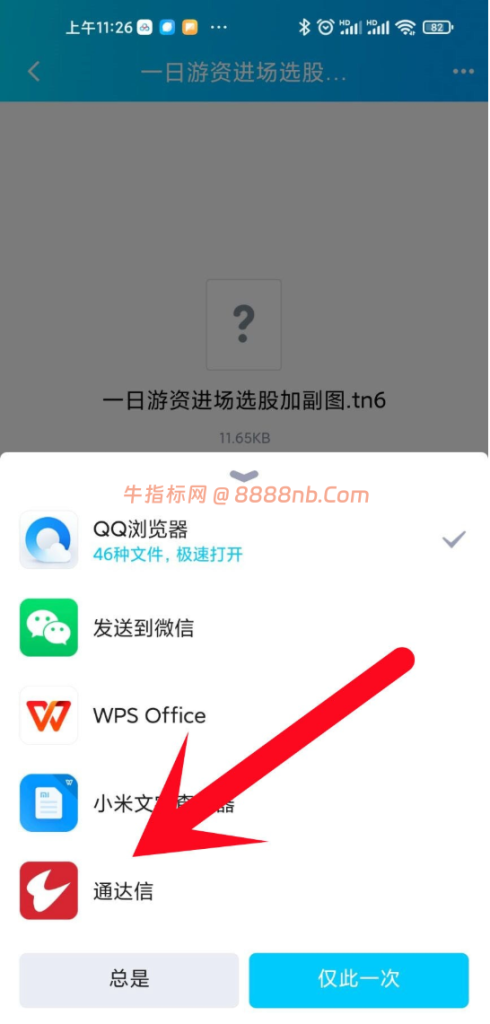
Task: Confirm with 仅此一次 button
Action: pyautogui.click(x=359, y=980)
